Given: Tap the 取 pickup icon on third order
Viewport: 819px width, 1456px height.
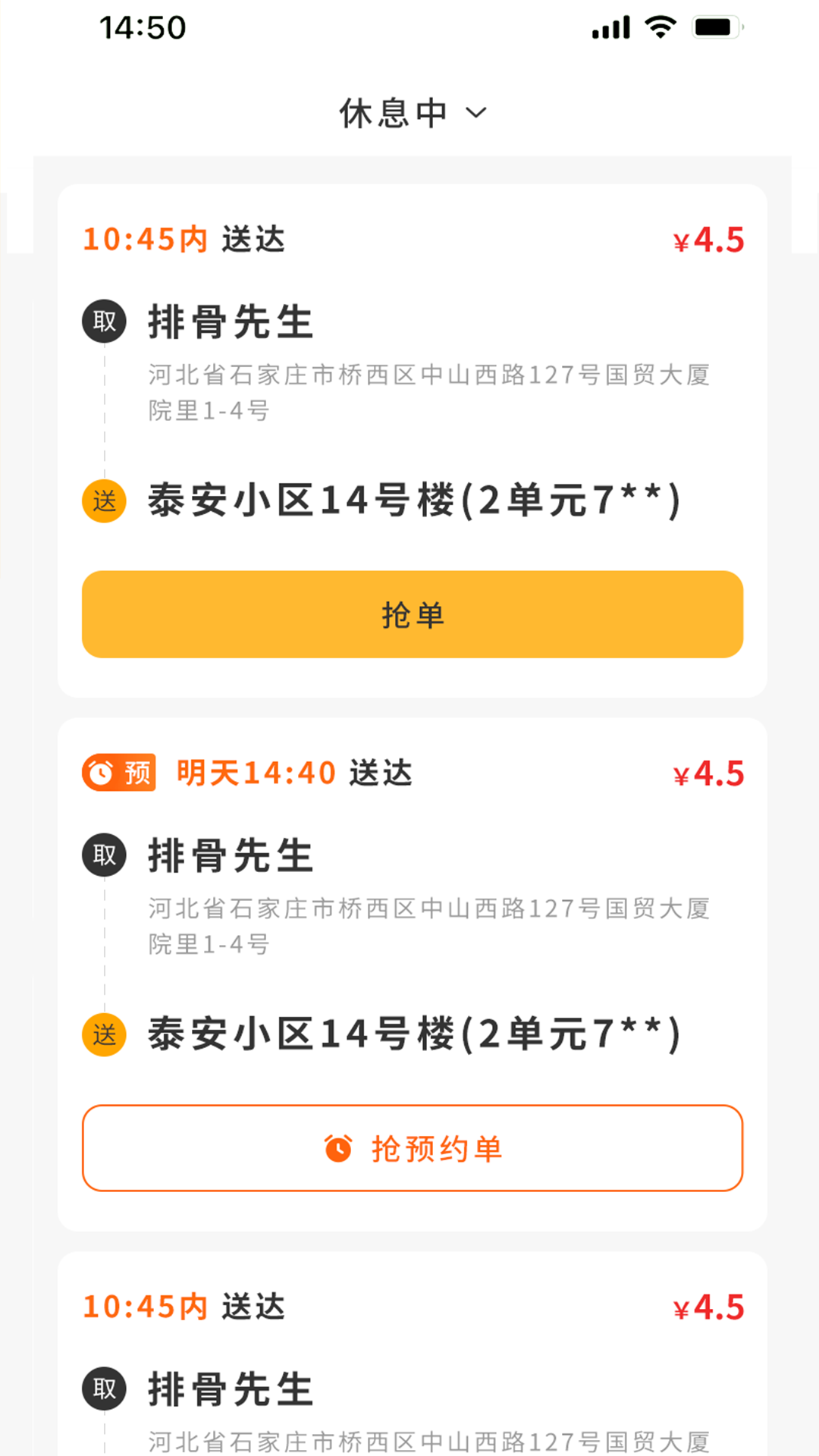Looking at the screenshot, I should point(103,1388).
